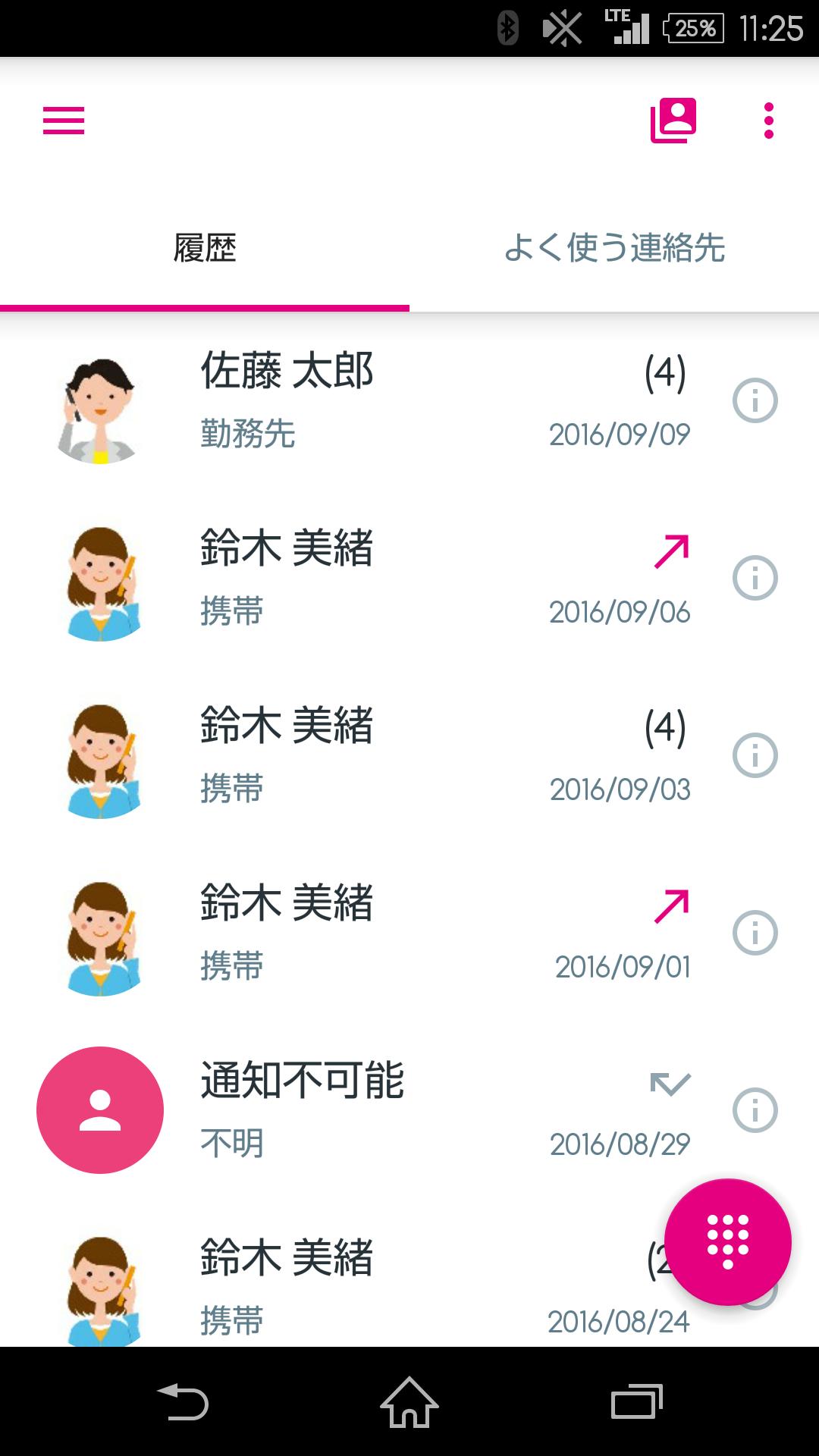Screen dimensions: 819x1456
Task: Tap info icon for 2016/09/06 call
Action: [755, 578]
